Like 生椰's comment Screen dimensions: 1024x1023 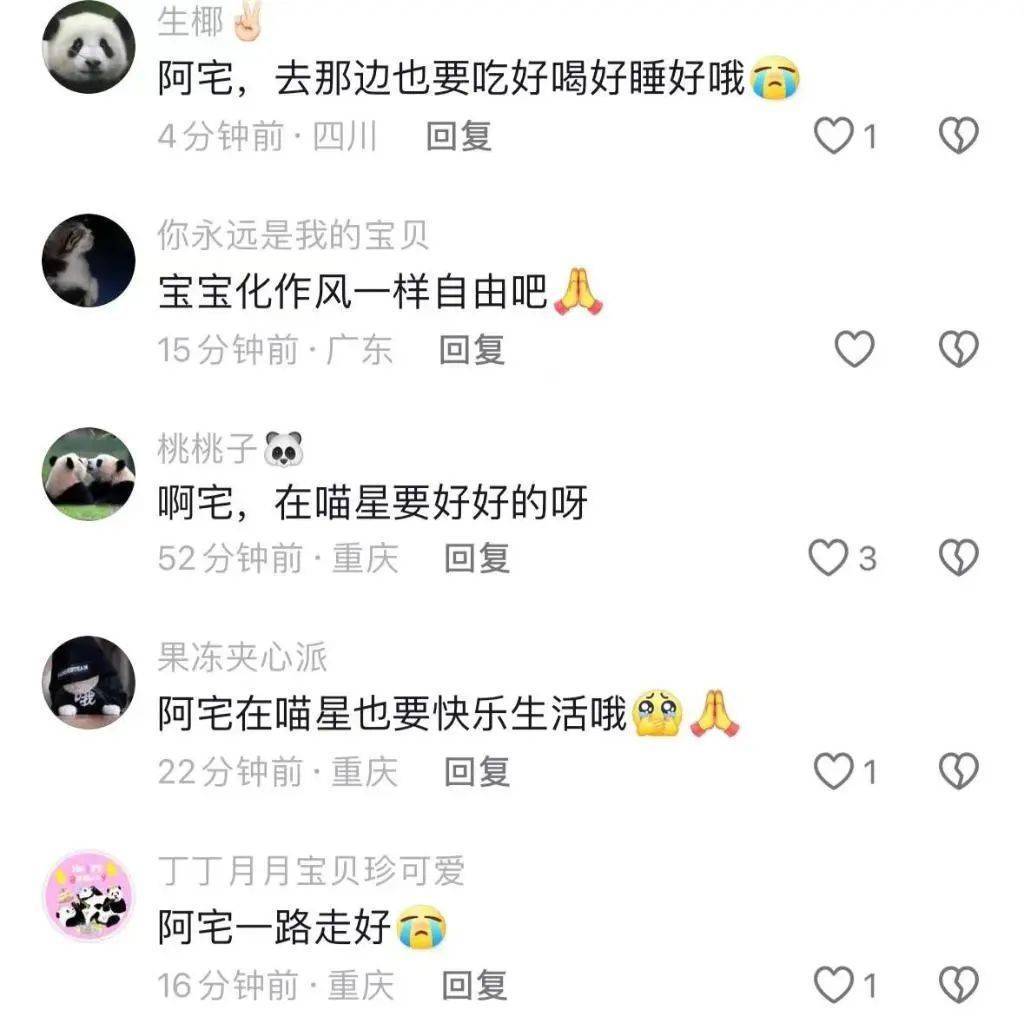click(x=833, y=136)
